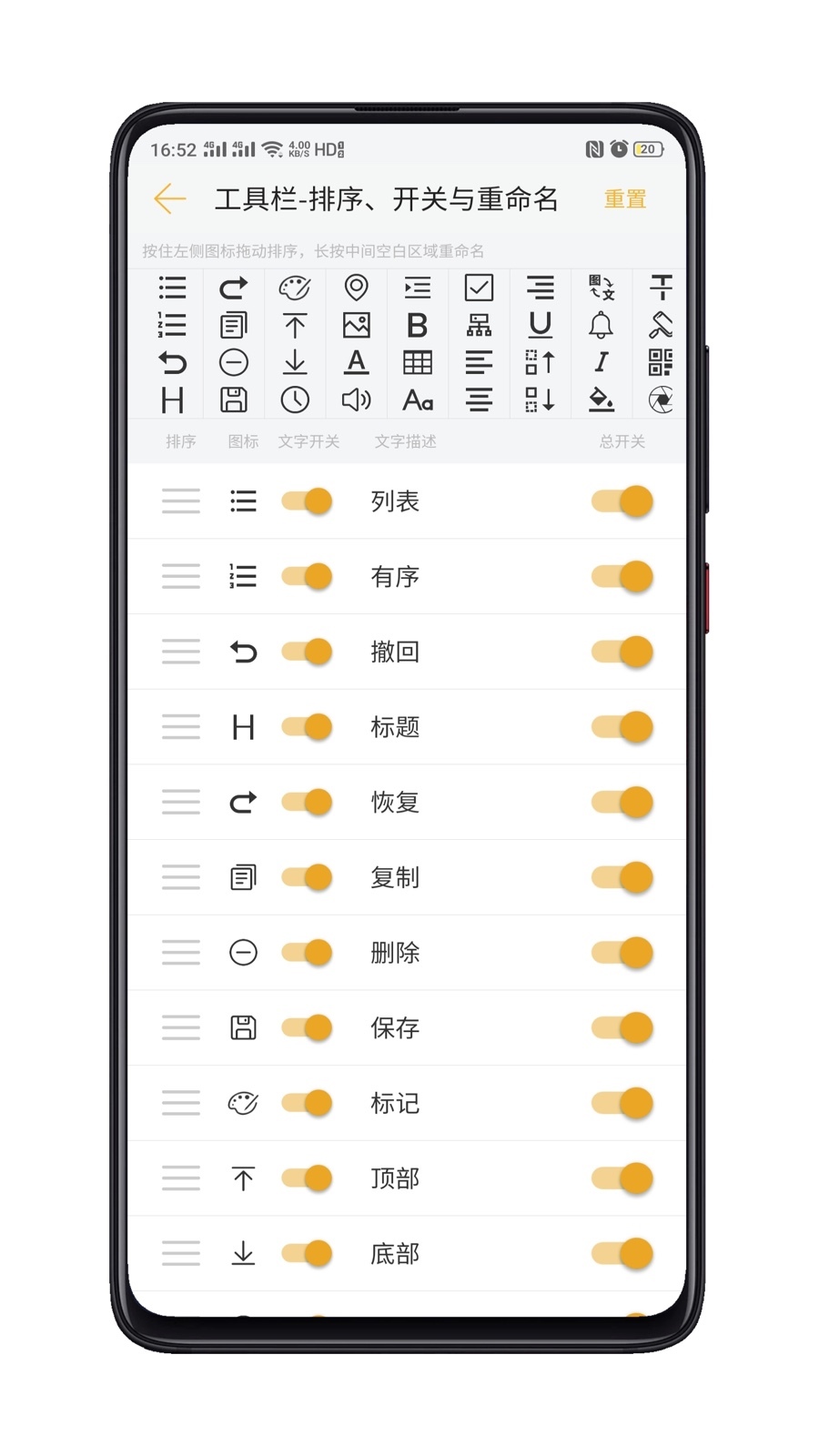
Task: Toggle the master switch for 保存
Action: 622,1027
